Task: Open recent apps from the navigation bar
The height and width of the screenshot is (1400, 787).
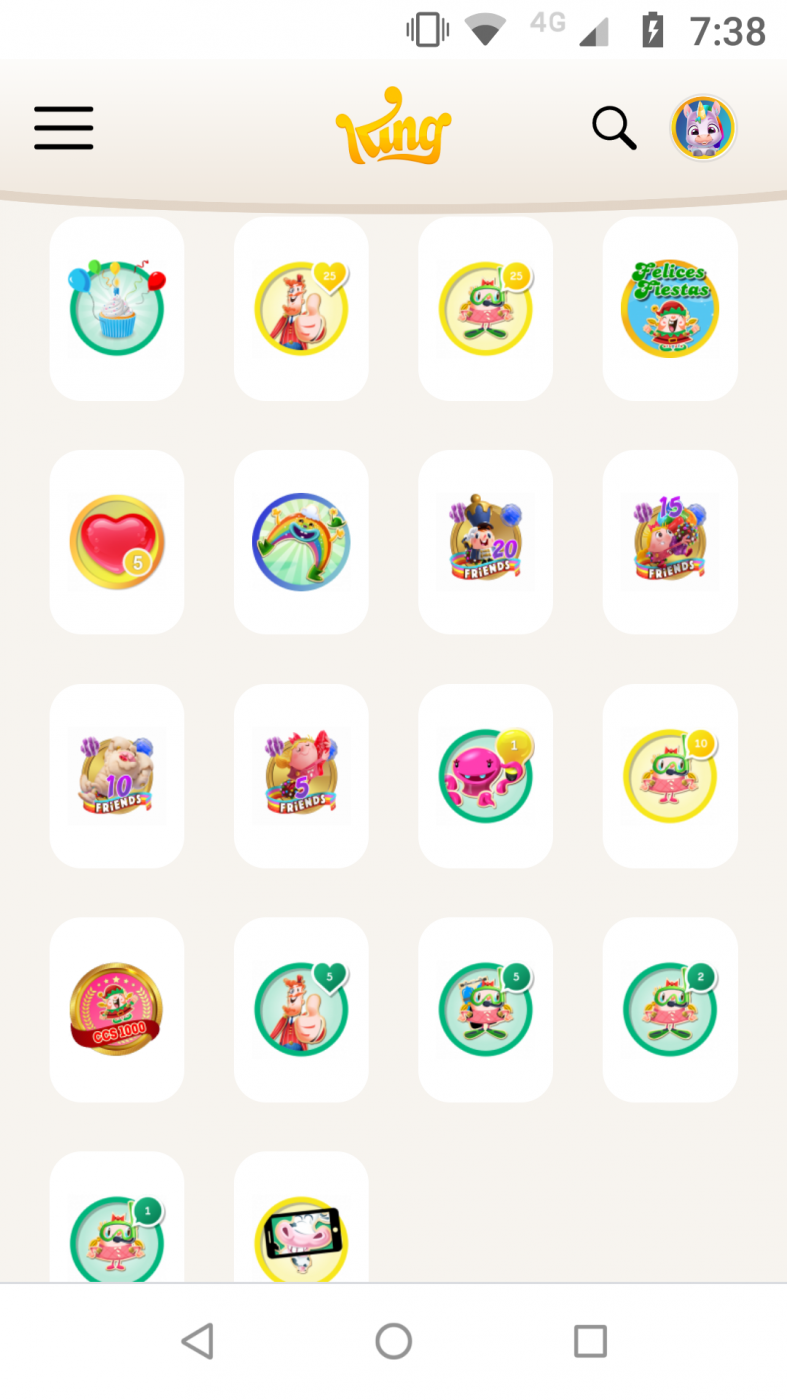Action: click(x=590, y=1341)
